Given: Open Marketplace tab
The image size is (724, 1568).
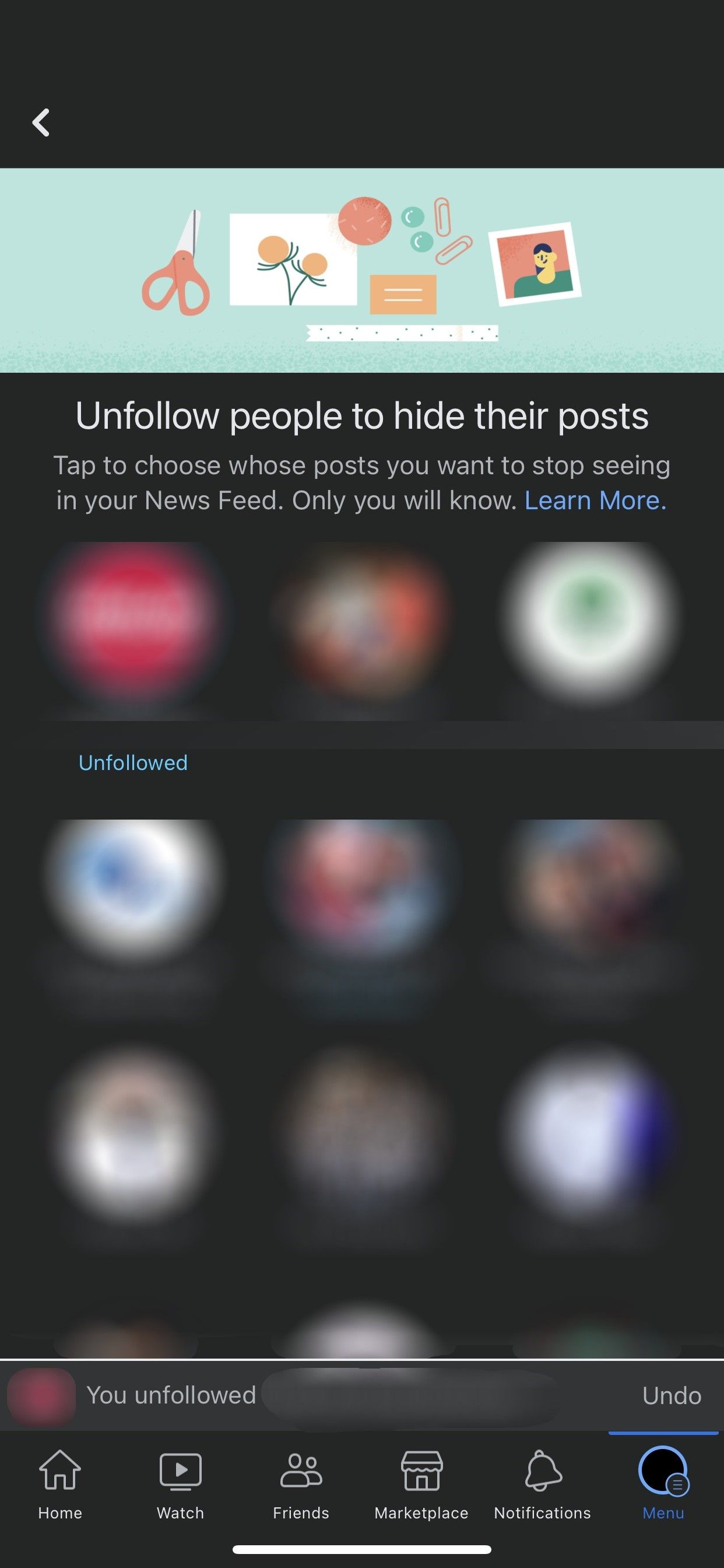Looking at the screenshot, I should coord(421,1483).
